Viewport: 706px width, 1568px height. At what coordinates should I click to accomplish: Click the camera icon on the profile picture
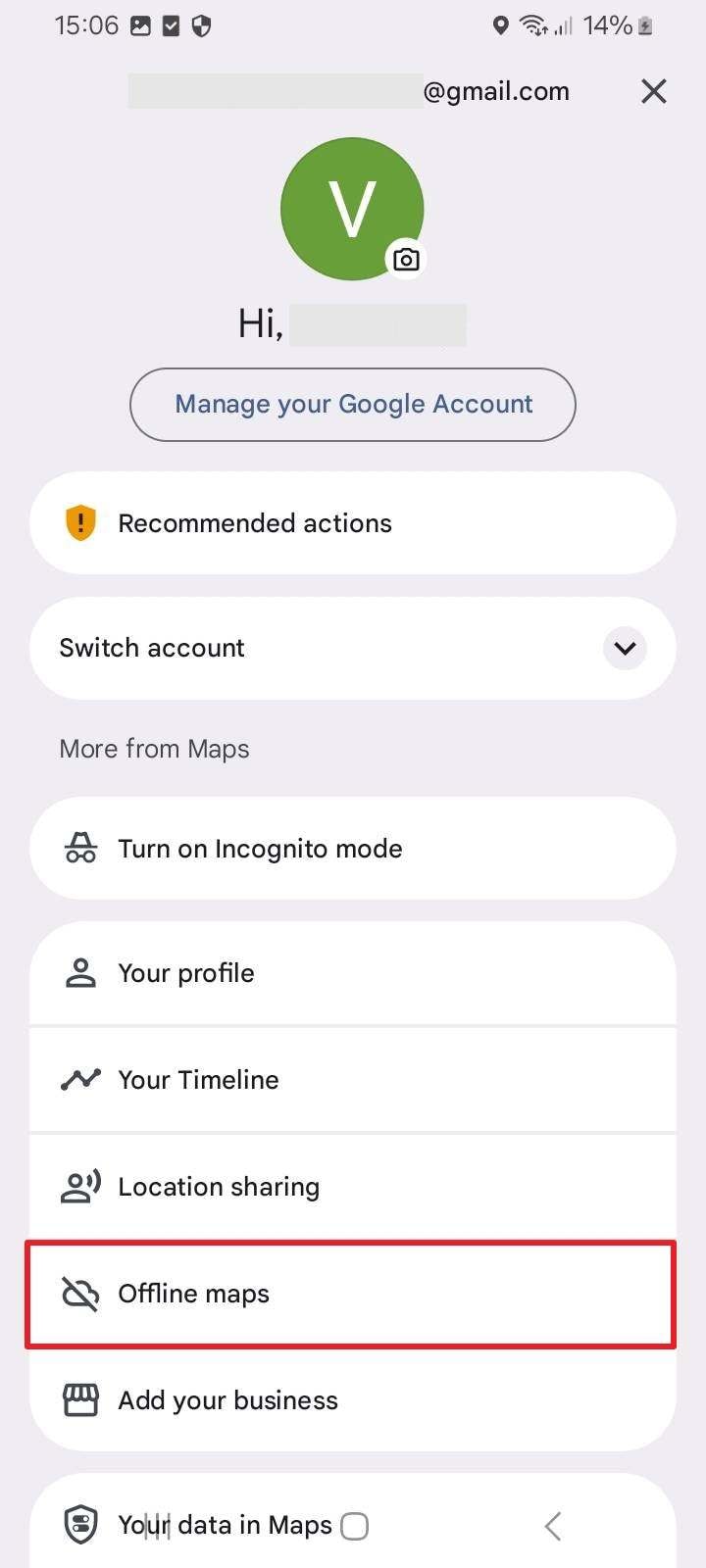pyautogui.click(x=406, y=258)
